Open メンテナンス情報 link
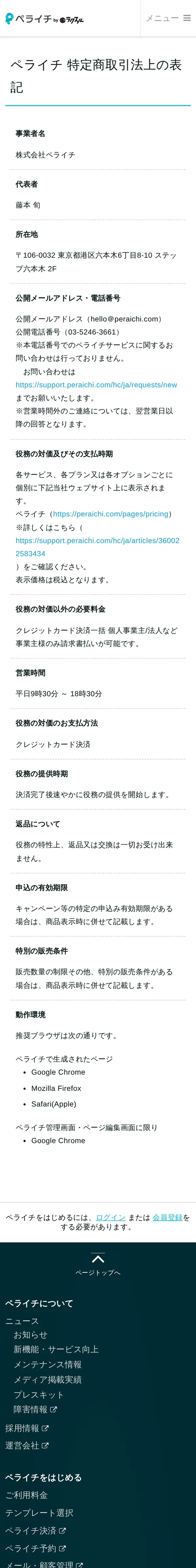Image resolution: width=196 pixels, height=1568 pixels. click(47, 1365)
